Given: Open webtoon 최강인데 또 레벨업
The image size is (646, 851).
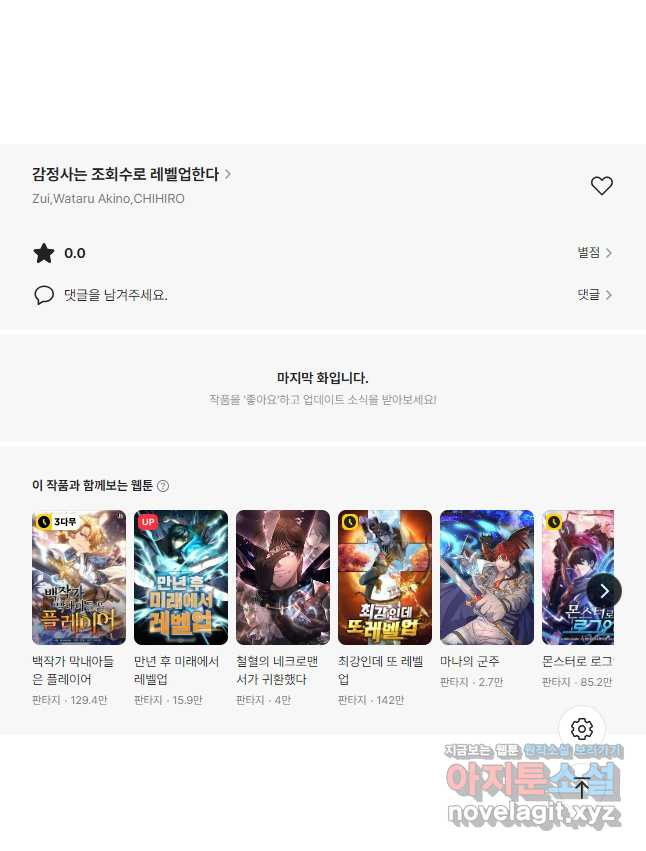Looking at the screenshot, I should pyautogui.click(x=385, y=578).
